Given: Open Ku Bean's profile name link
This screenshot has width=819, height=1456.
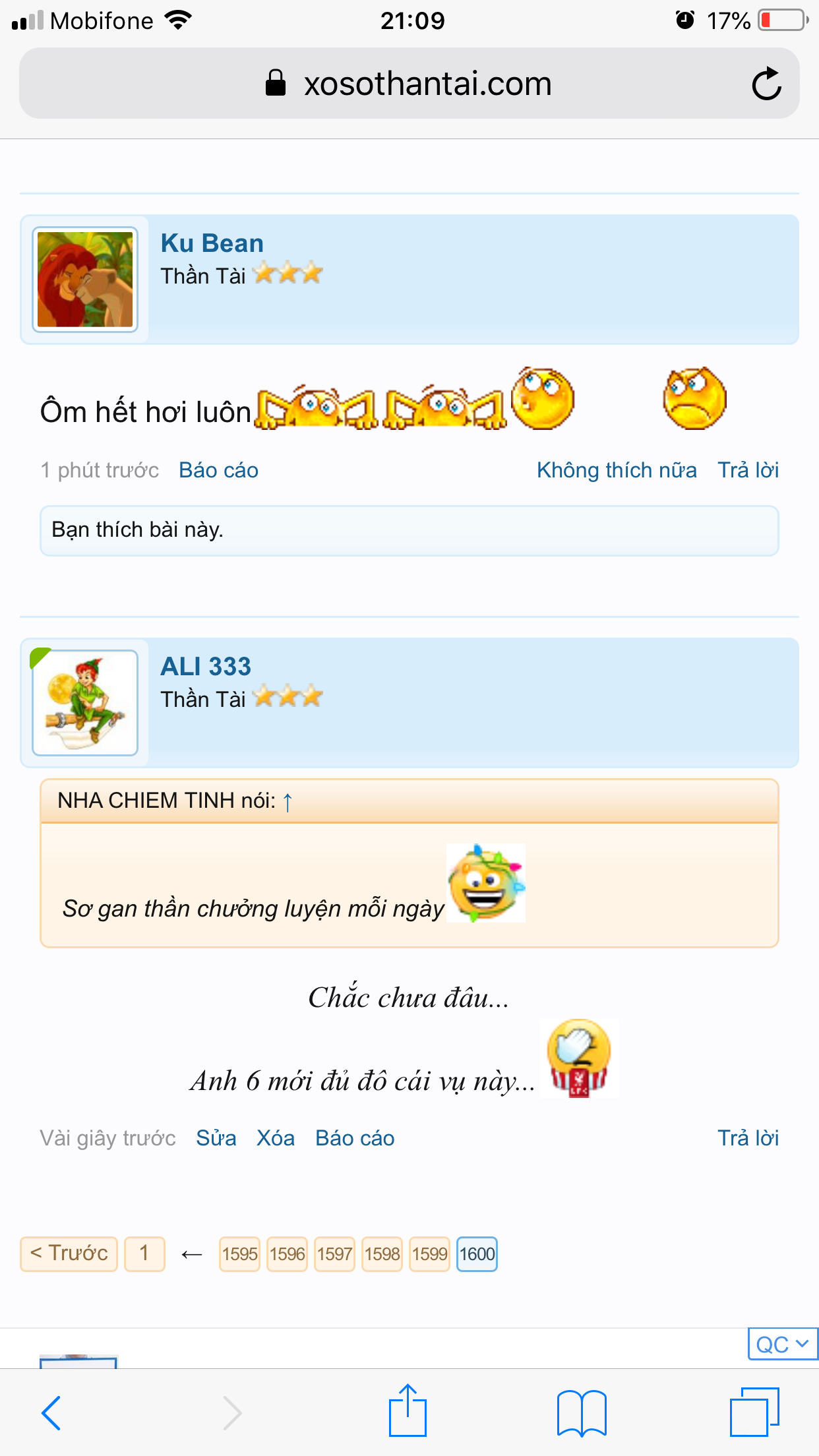Looking at the screenshot, I should pyautogui.click(x=212, y=243).
